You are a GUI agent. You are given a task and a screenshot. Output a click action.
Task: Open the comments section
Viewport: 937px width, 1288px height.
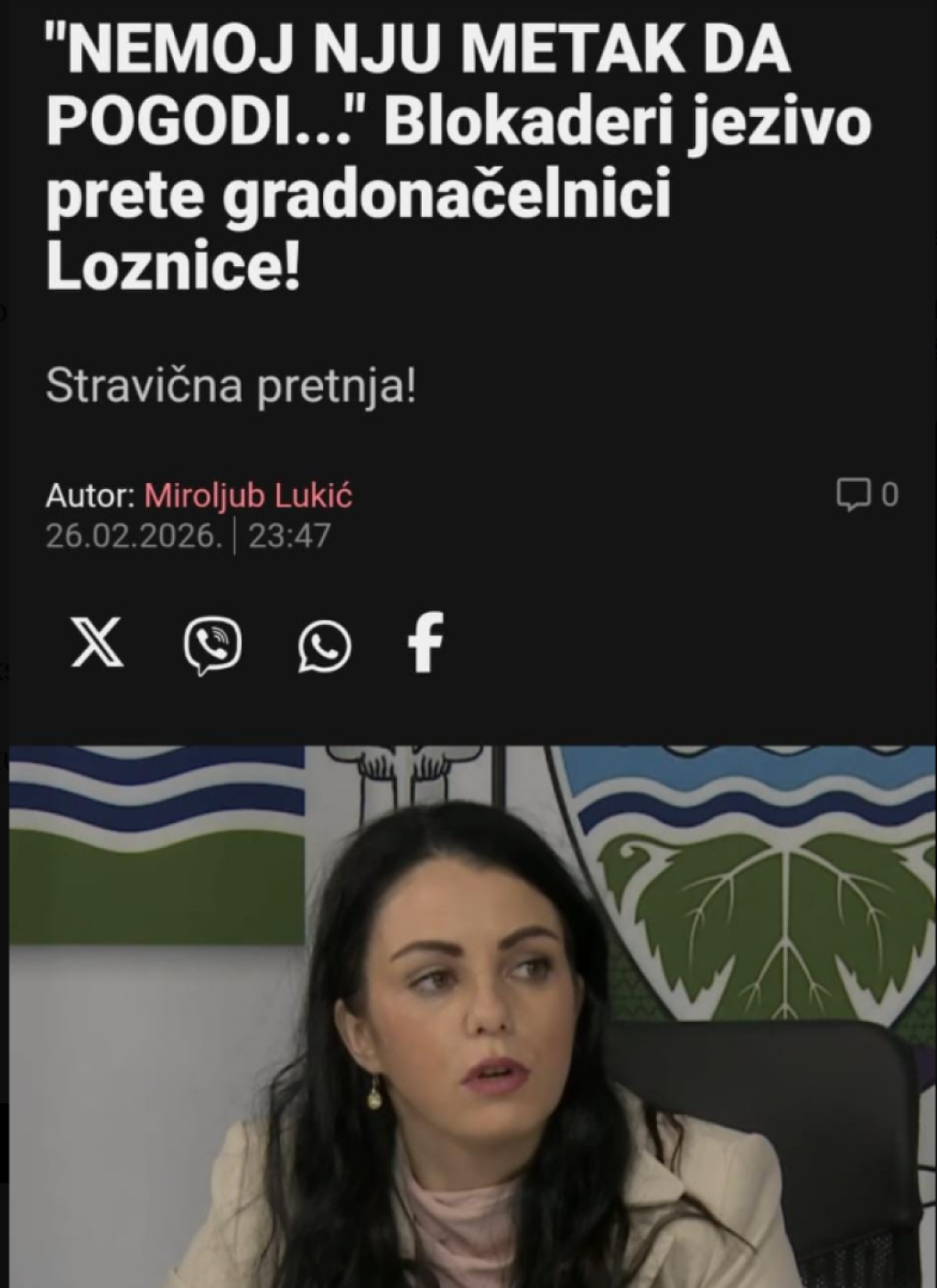click(x=867, y=495)
